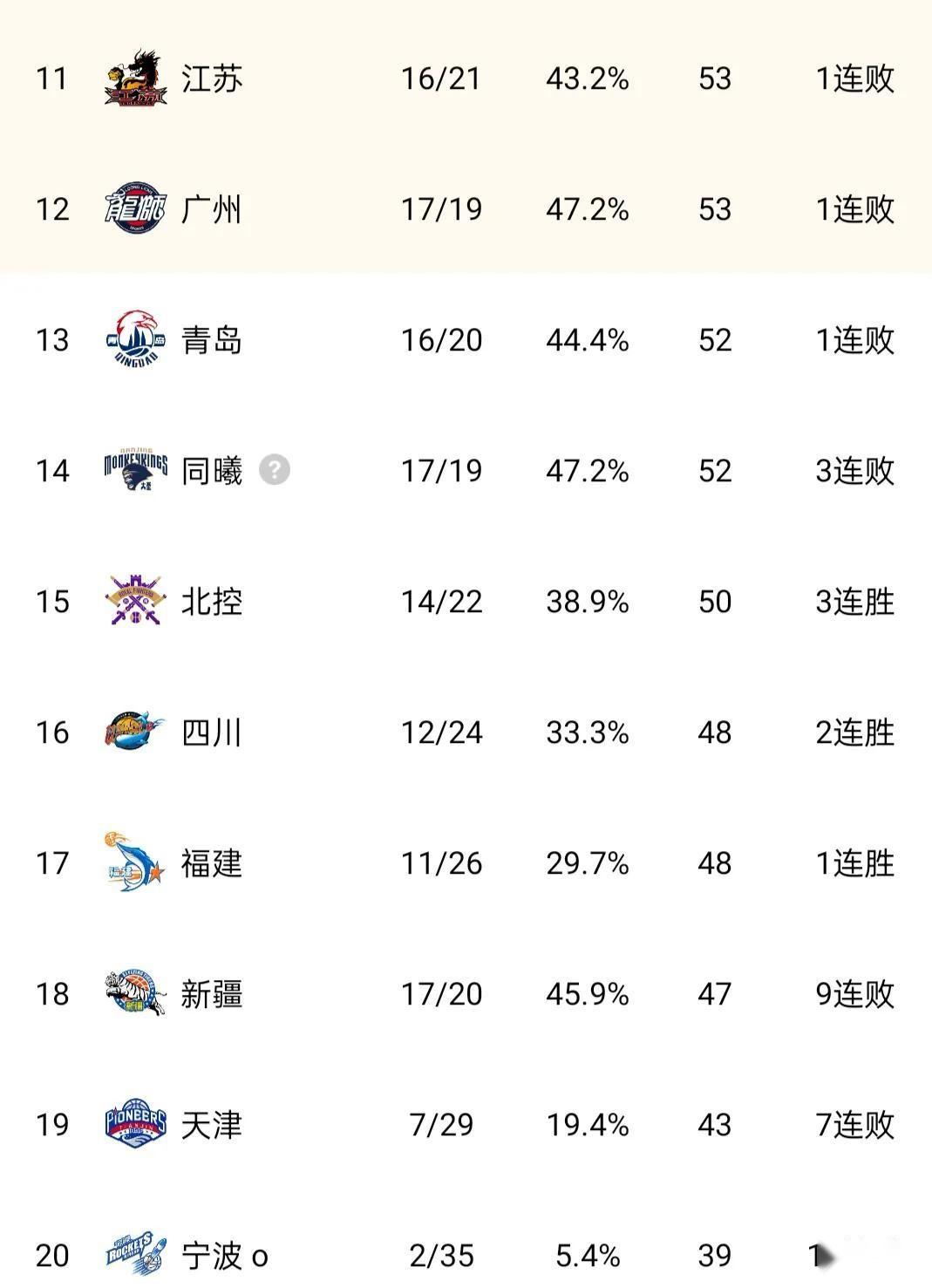932x1288 pixels.
Task: Click the Qingdao eagles team logo
Action: (135, 340)
